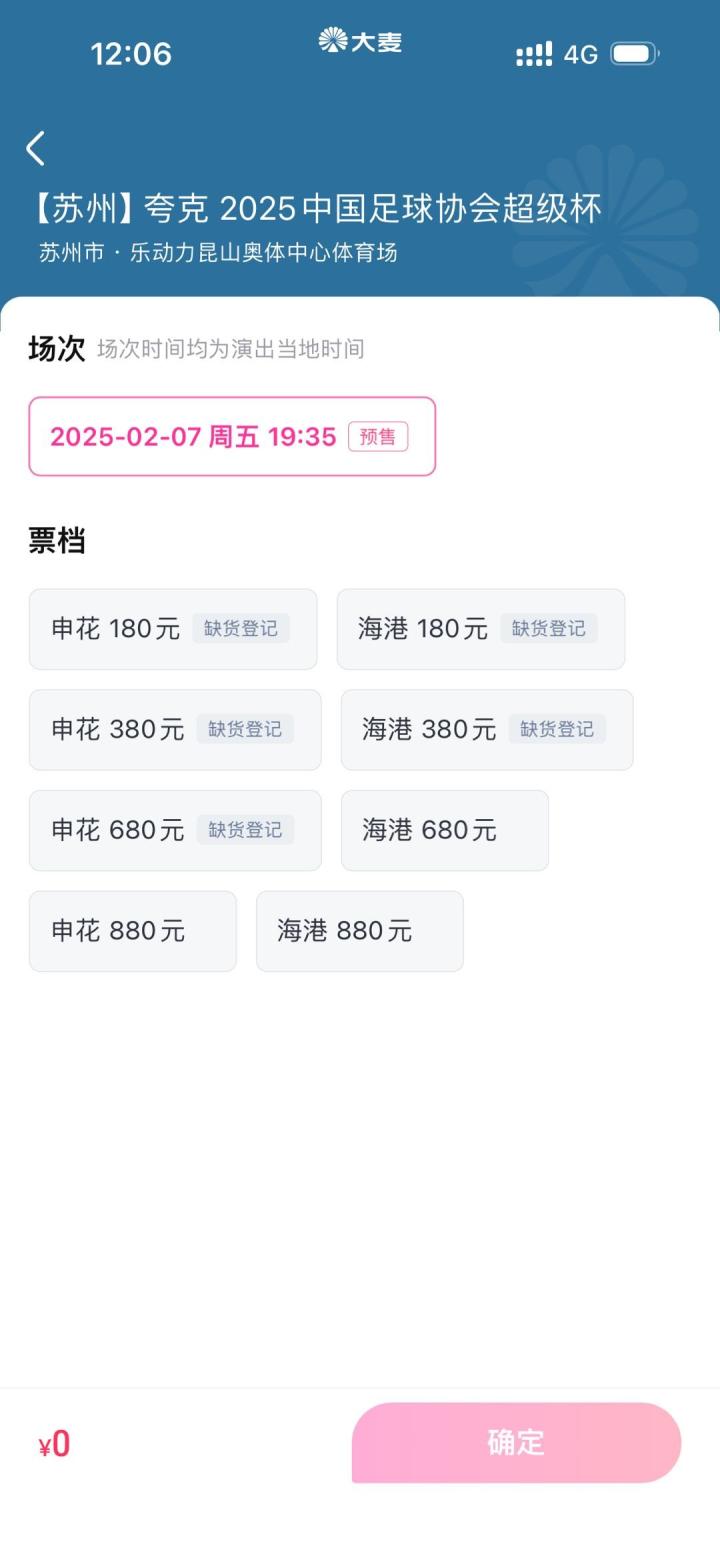
Task: Pick the 申花 380元 ticket option
Action: pyautogui.click(x=175, y=730)
